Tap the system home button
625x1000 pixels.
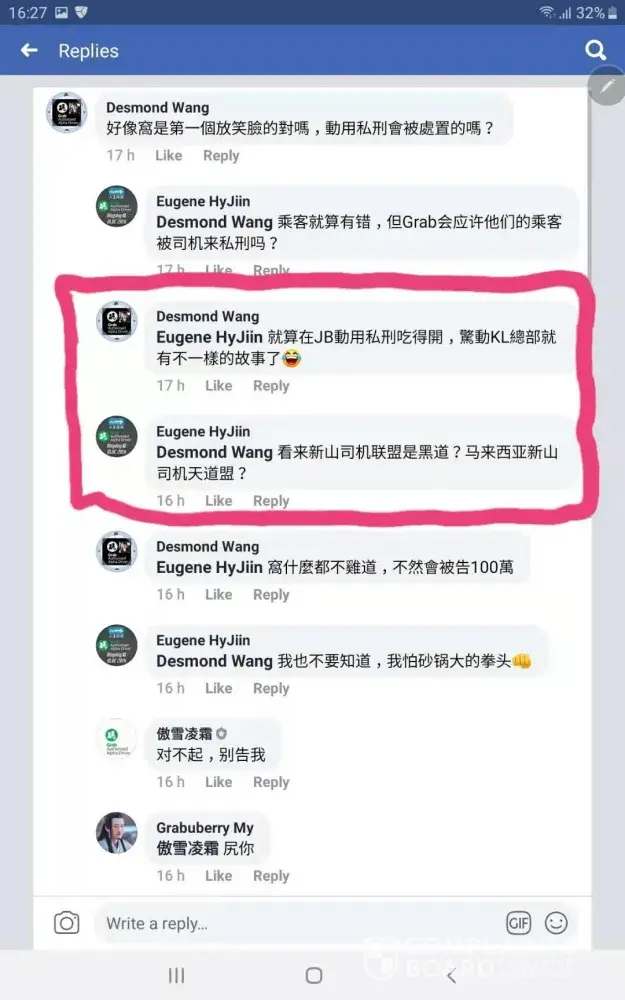(x=313, y=975)
